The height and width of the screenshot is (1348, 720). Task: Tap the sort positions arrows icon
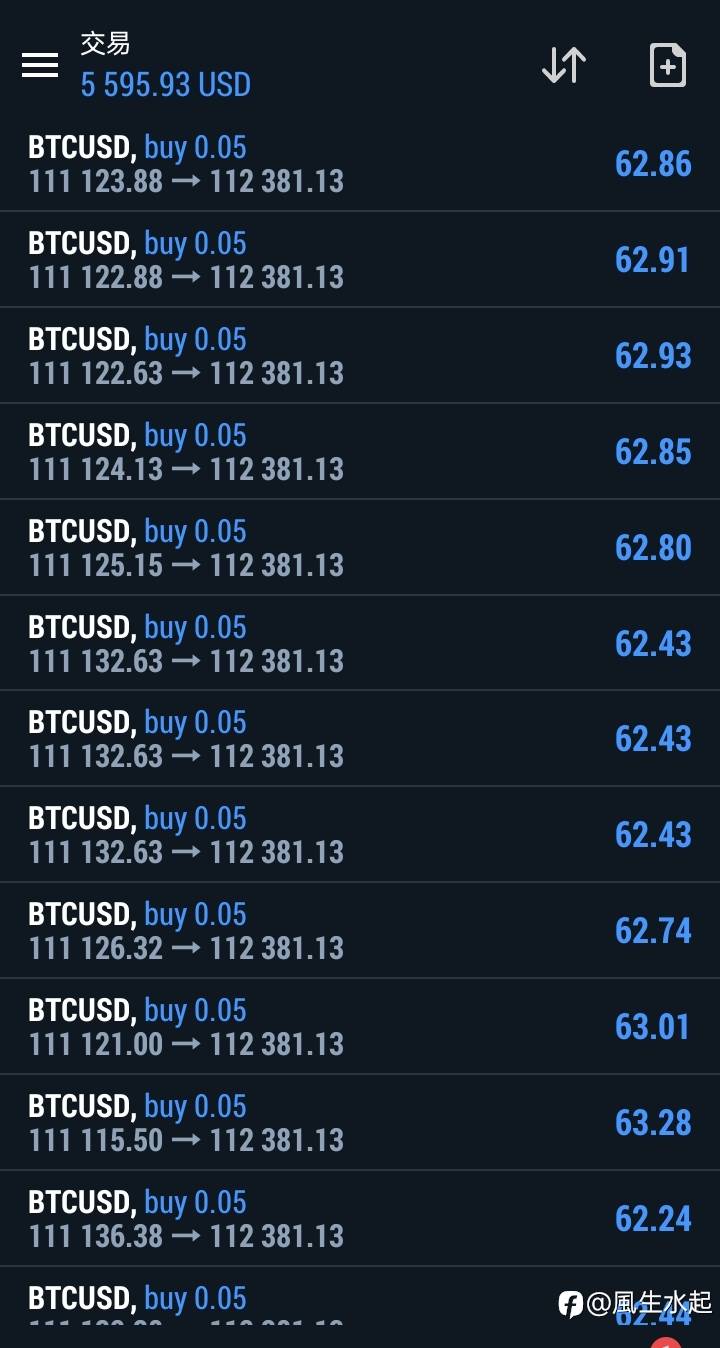pyautogui.click(x=564, y=65)
